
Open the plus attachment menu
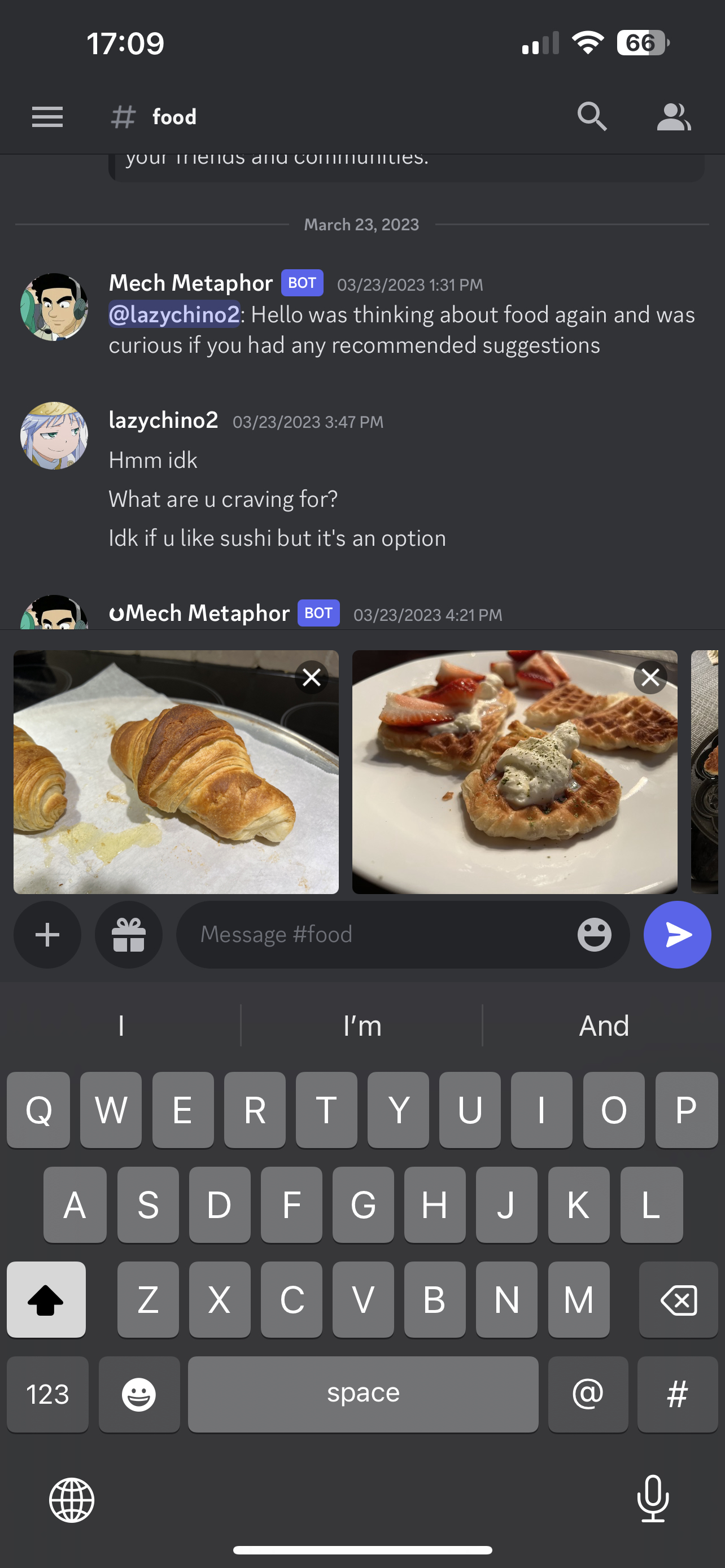point(47,934)
